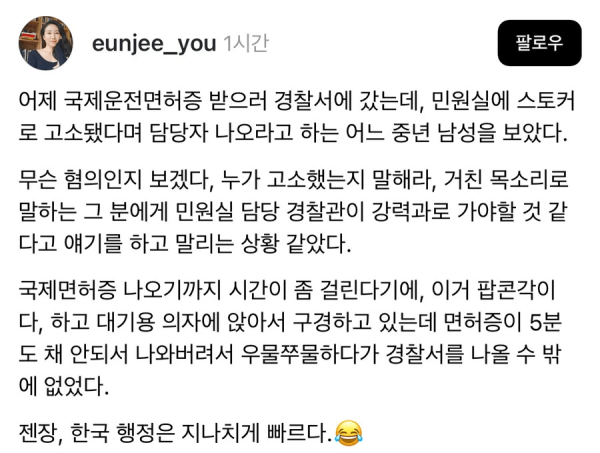Open eunjee_you's profile picture

pos(44,43)
